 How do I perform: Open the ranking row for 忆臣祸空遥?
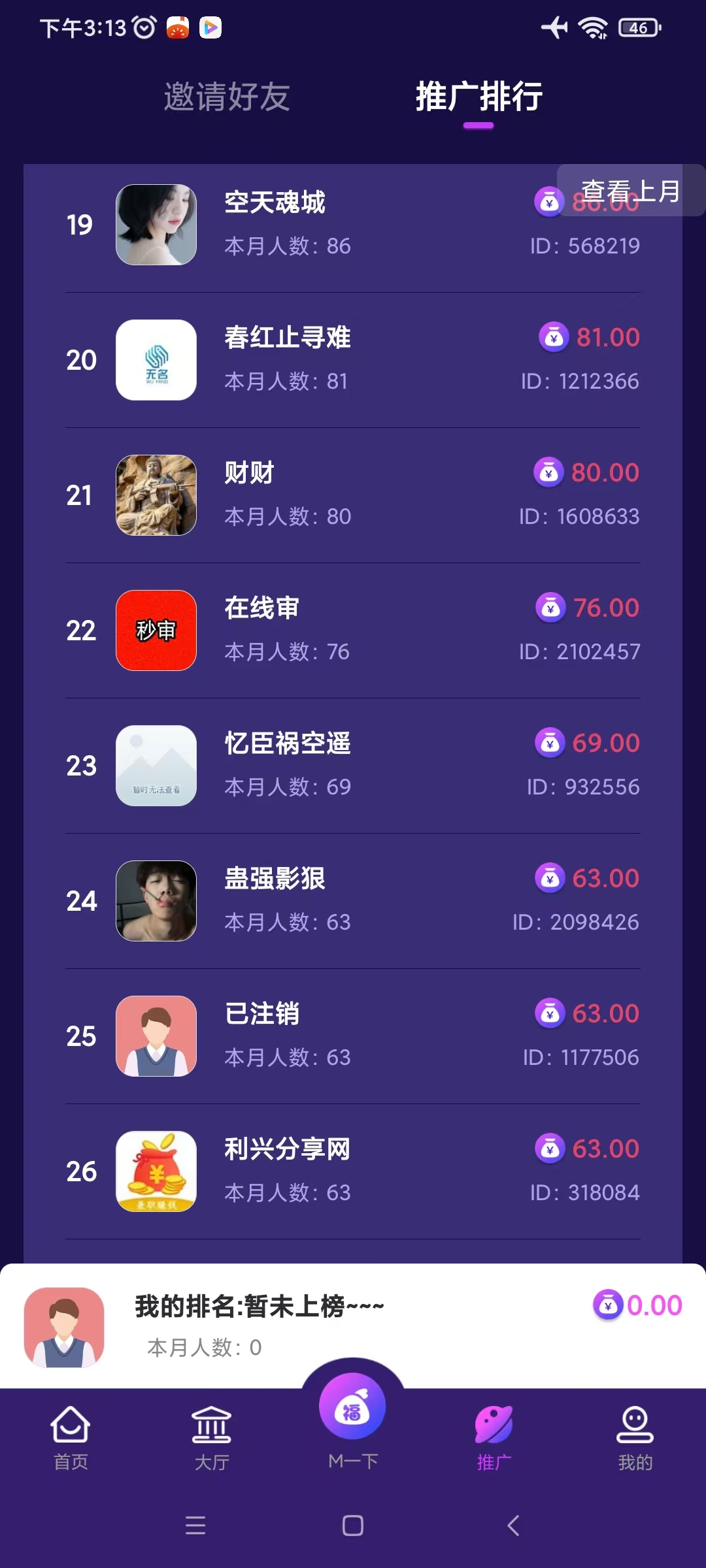[x=353, y=766]
